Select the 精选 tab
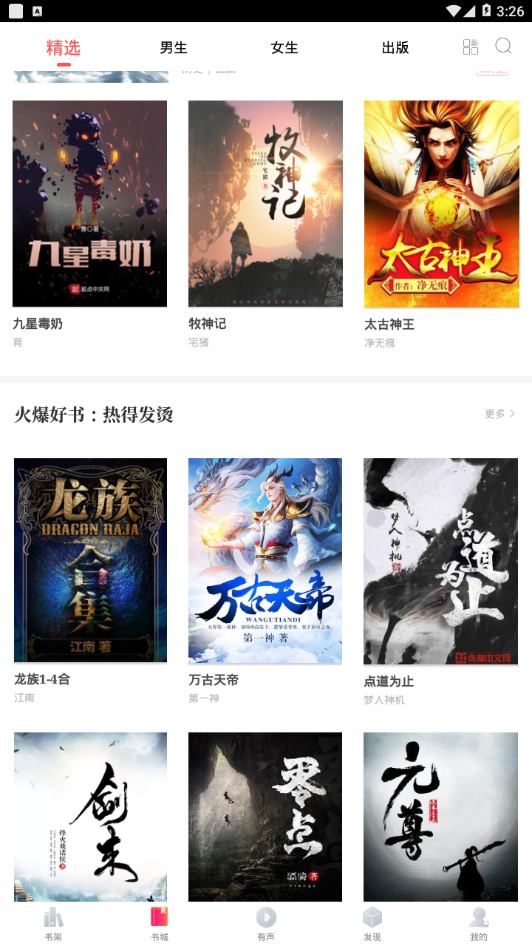The height and width of the screenshot is (946, 532). coord(63,48)
